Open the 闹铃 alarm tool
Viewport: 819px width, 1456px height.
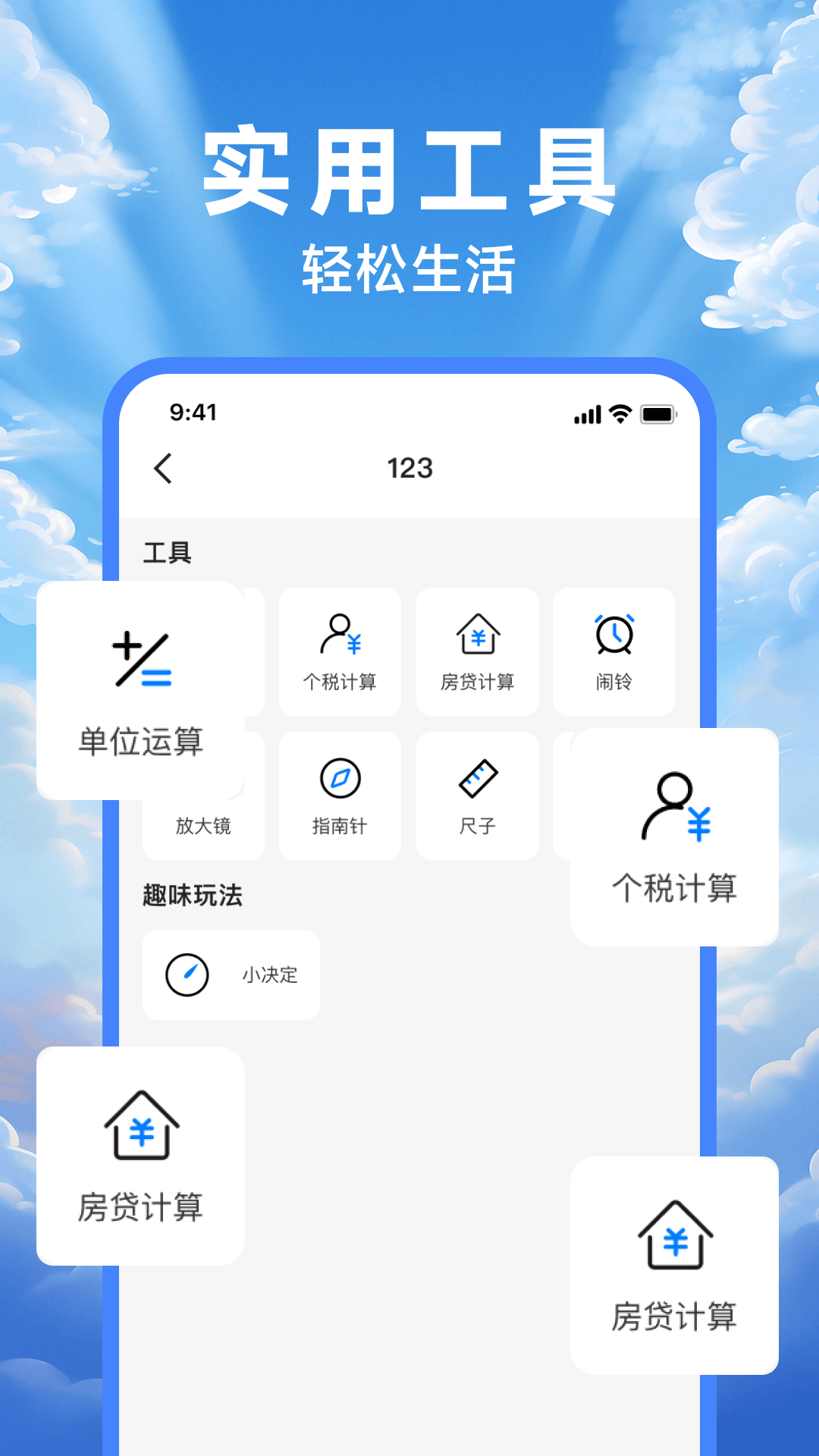(614, 651)
